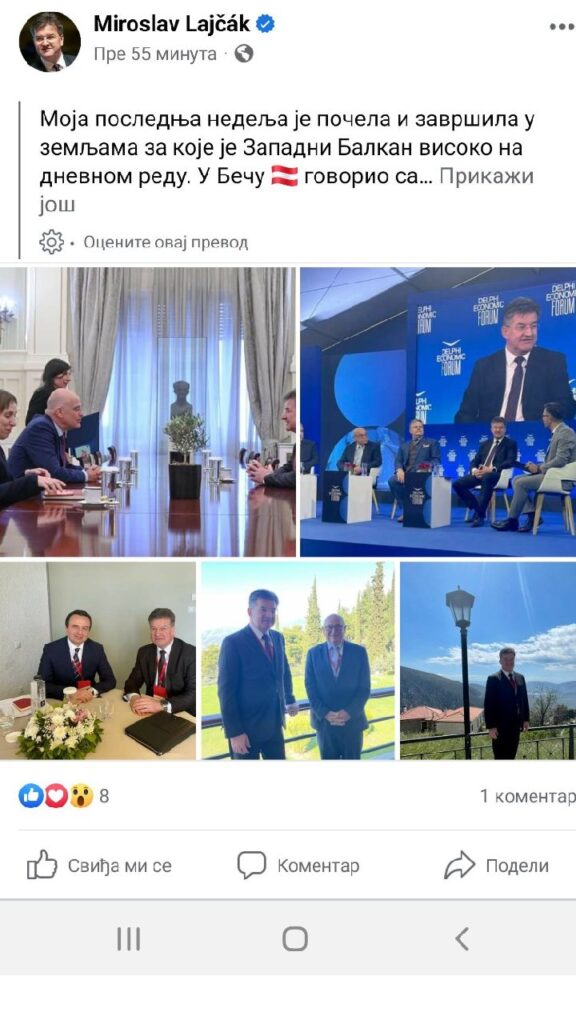The image size is (576, 1024).
Task: Open the 1 коментар link
Action: tap(528, 796)
